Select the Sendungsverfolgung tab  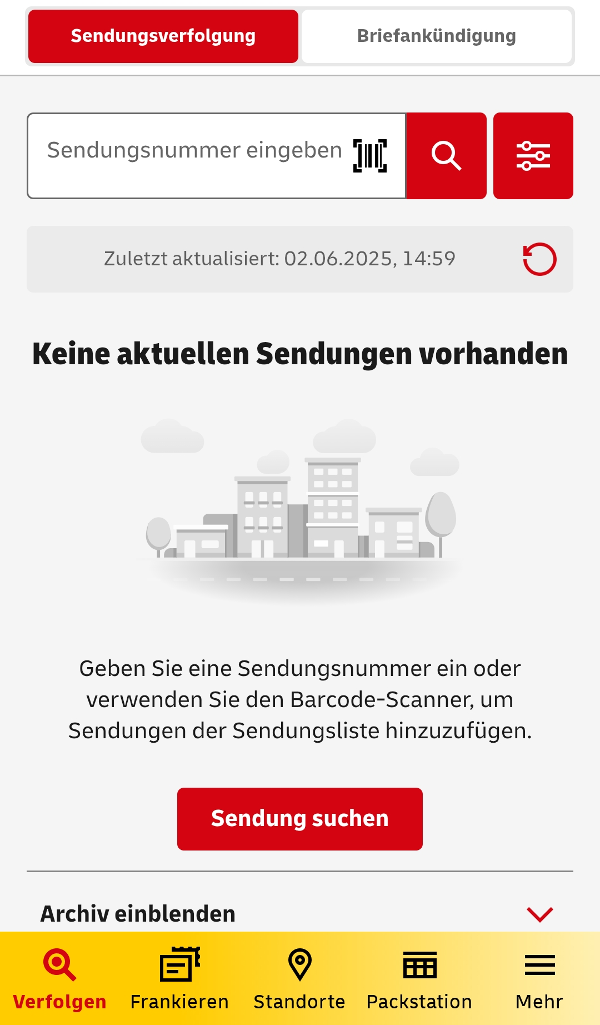tap(163, 37)
